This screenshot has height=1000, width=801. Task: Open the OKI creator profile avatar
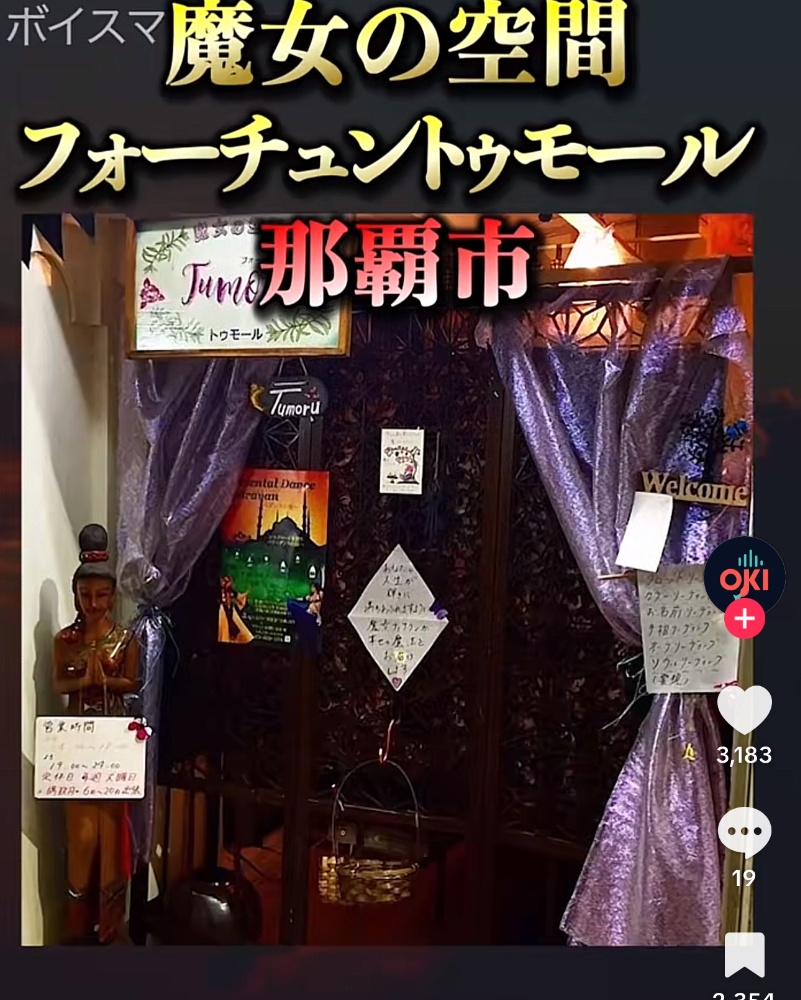[x=744, y=577]
